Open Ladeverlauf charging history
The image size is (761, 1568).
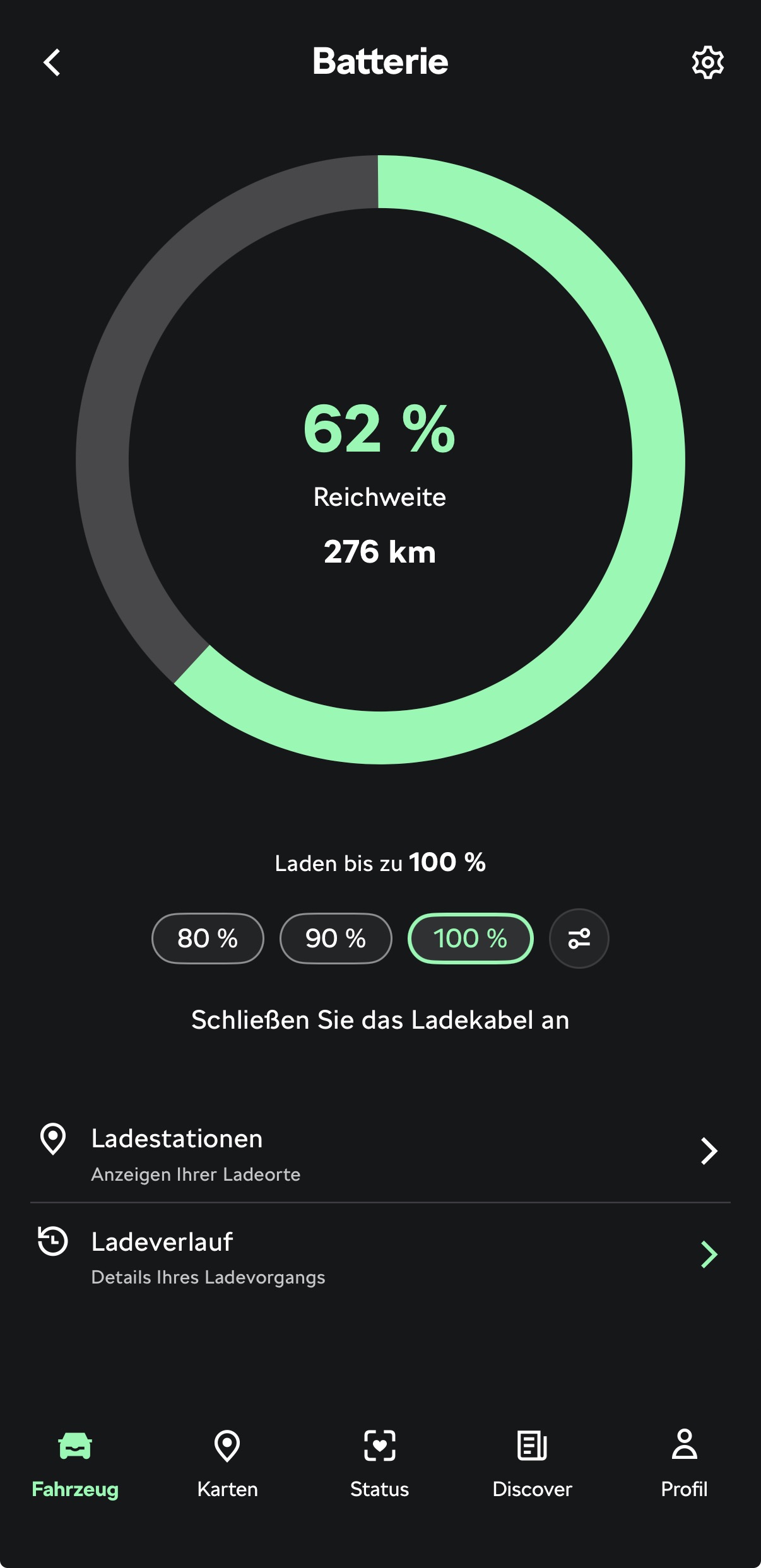point(380,1255)
